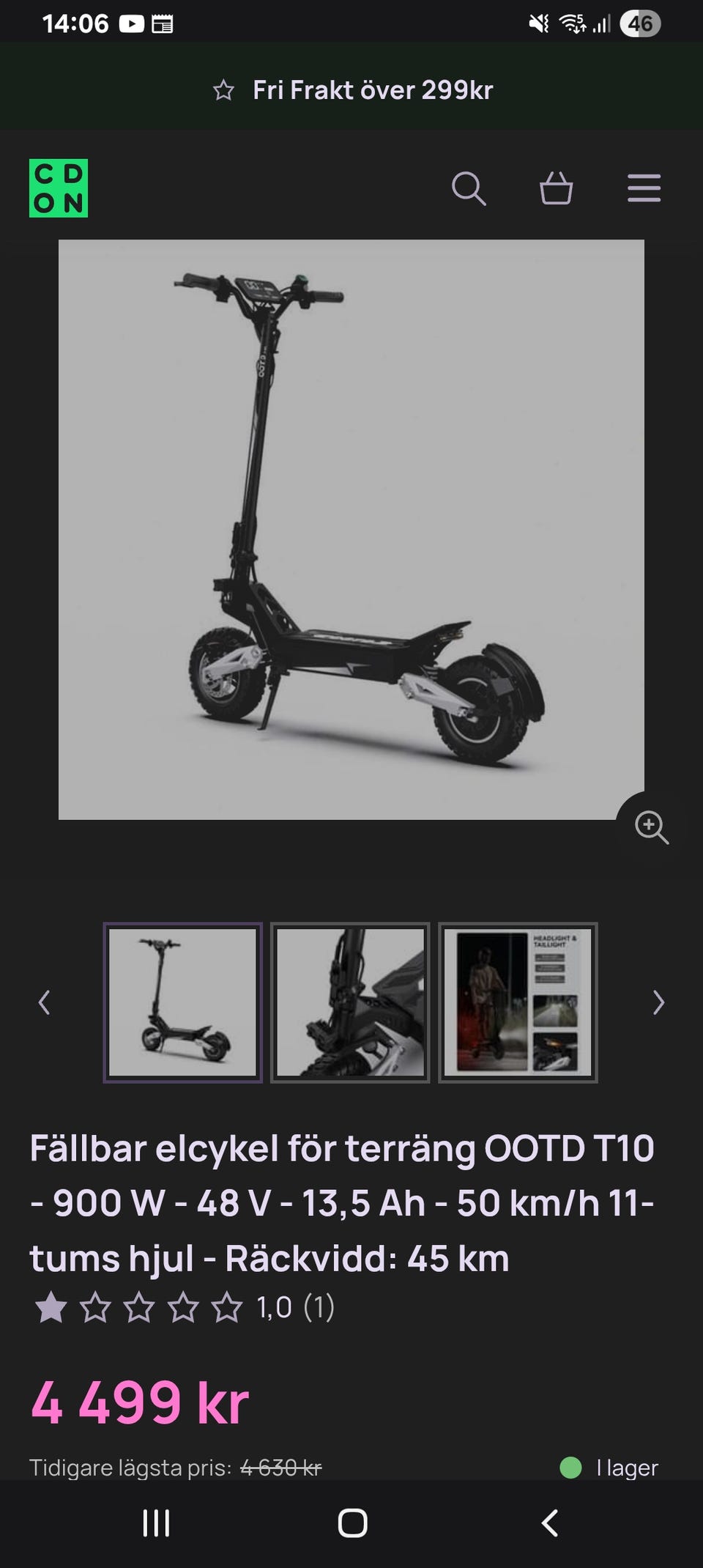Screen dimensions: 703x1568
Task: Select the headlight and taillight thumbnail
Action: [x=518, y=1002]
